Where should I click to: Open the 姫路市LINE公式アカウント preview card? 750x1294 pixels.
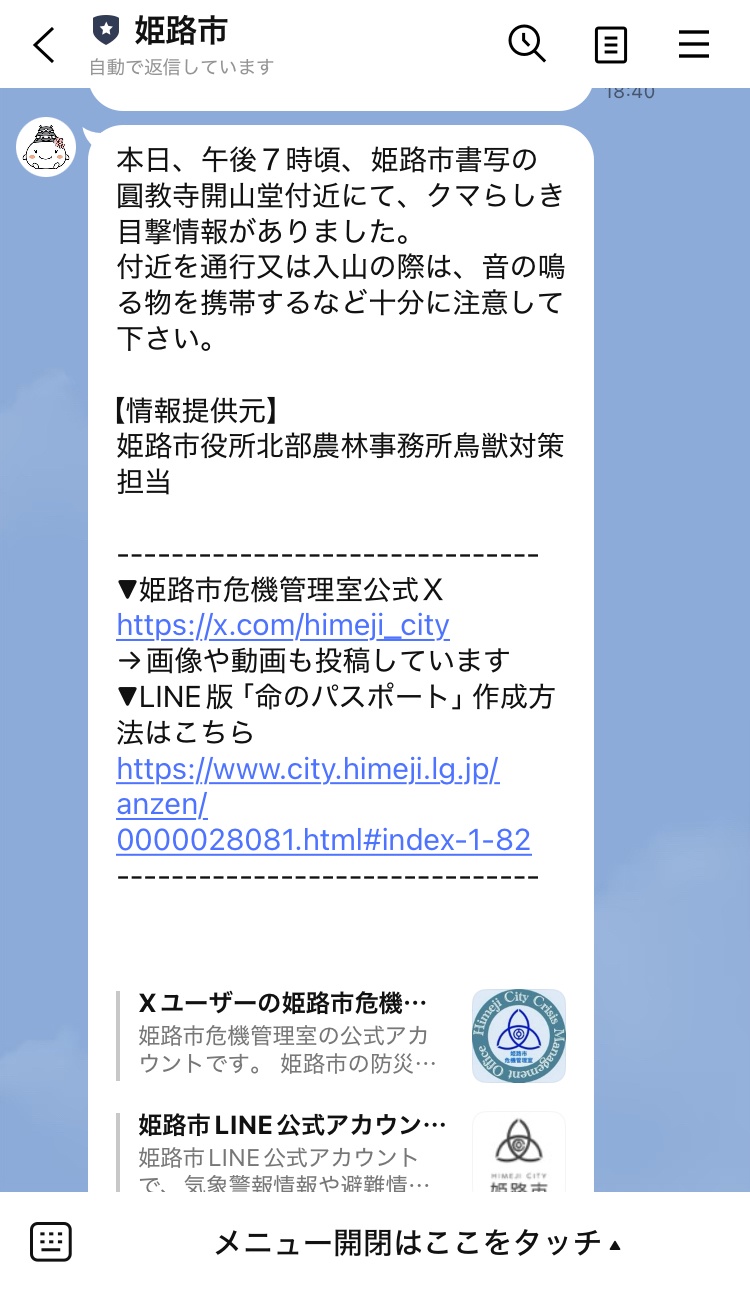[340, 1152]
